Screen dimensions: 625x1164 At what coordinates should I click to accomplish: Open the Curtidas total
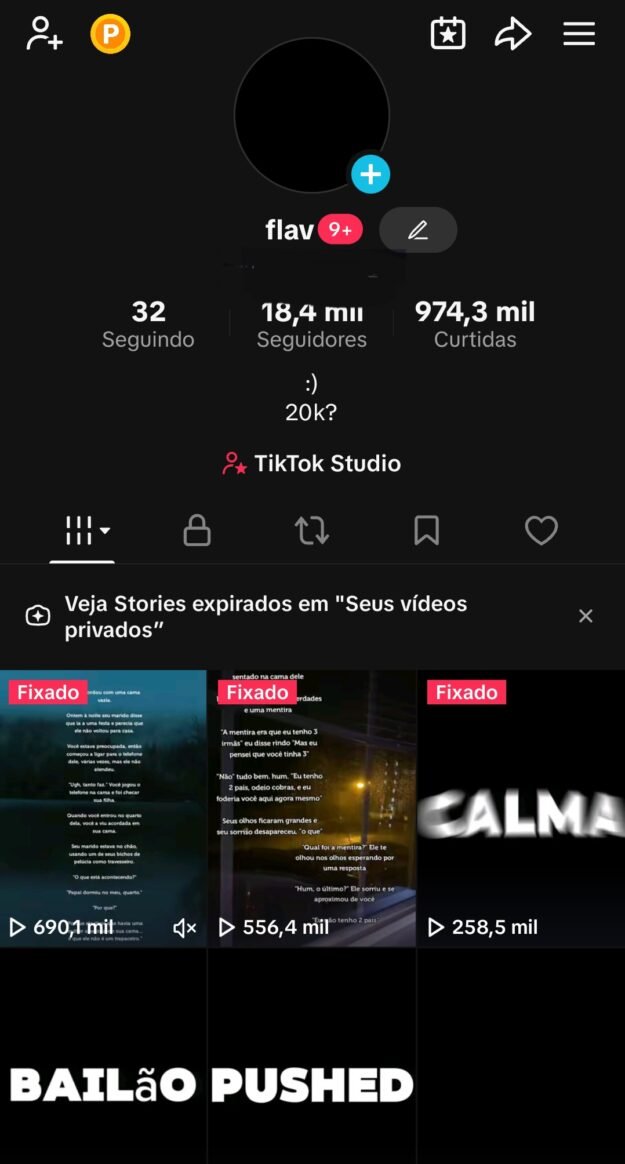475,324
